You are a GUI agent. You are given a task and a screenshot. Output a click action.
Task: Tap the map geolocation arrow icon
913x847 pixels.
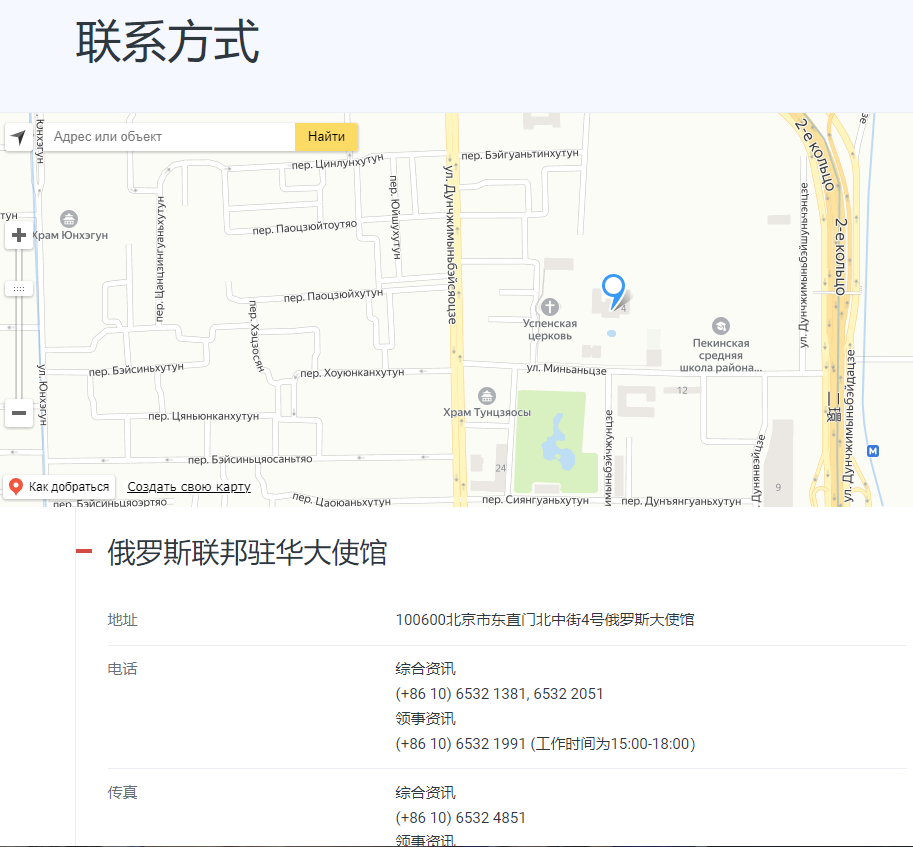point(18,137)
